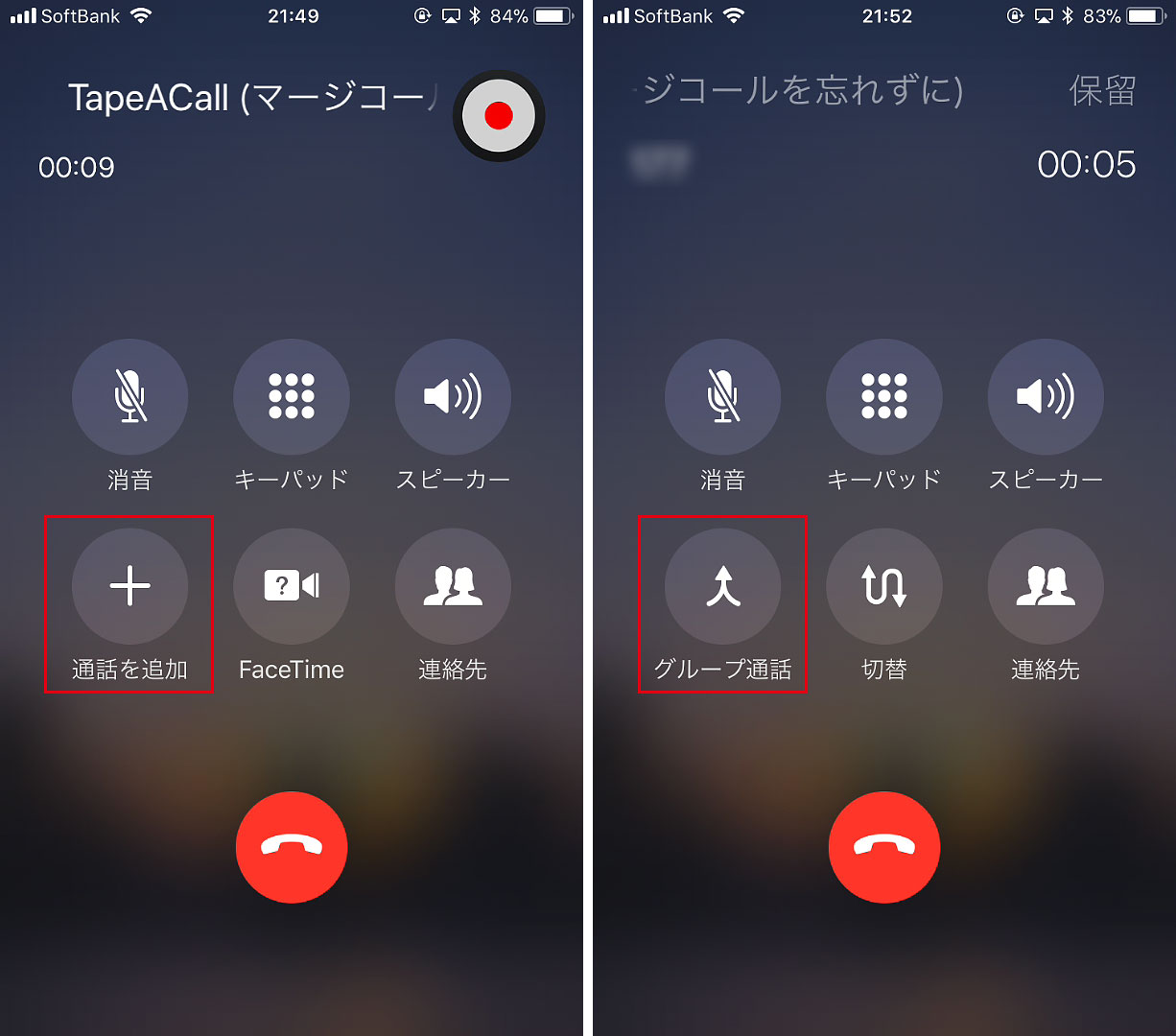1176x1036 pixels.
Task: Turn on スピーカー on the 保留 call screen
Action: pyautogui.click(x=1046, y=396)
